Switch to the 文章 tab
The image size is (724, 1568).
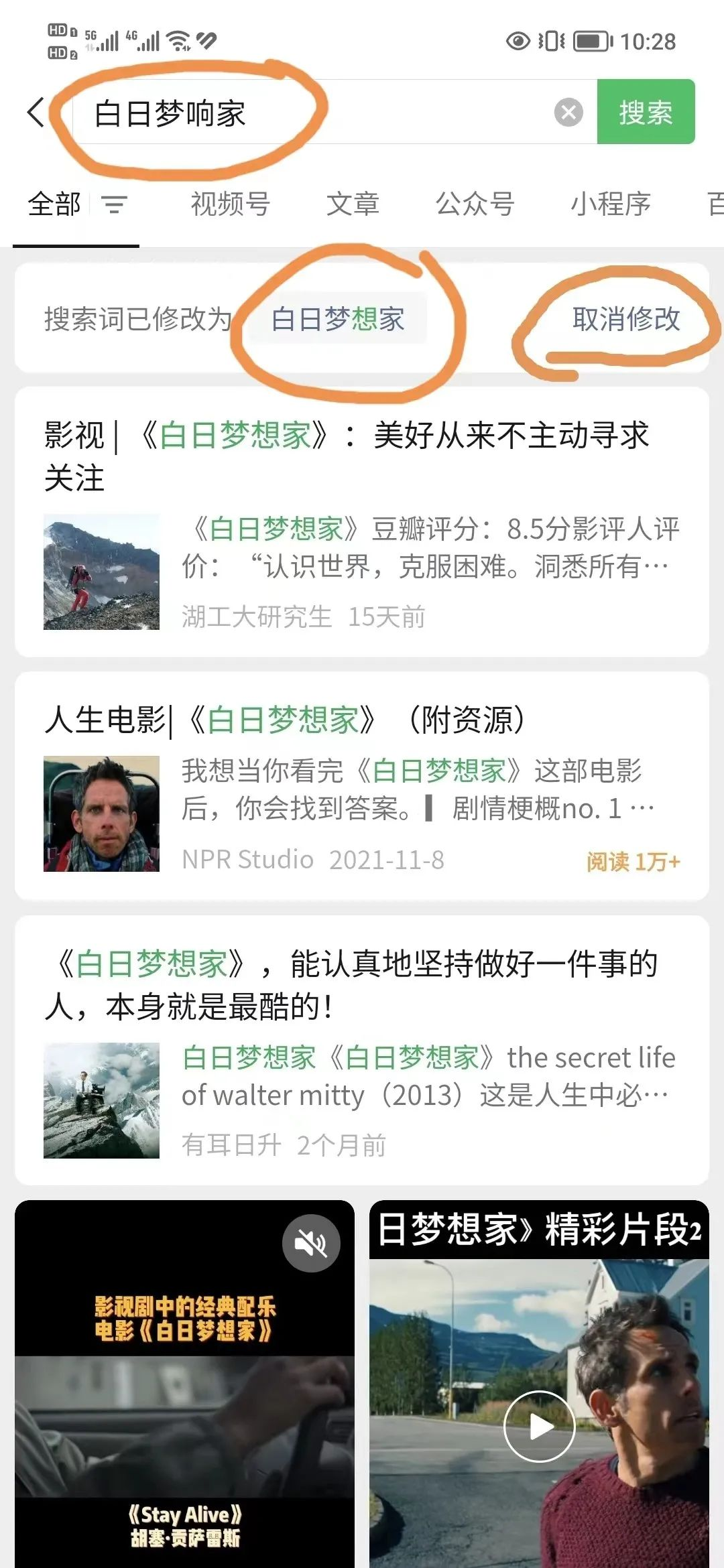coord(353,204)
